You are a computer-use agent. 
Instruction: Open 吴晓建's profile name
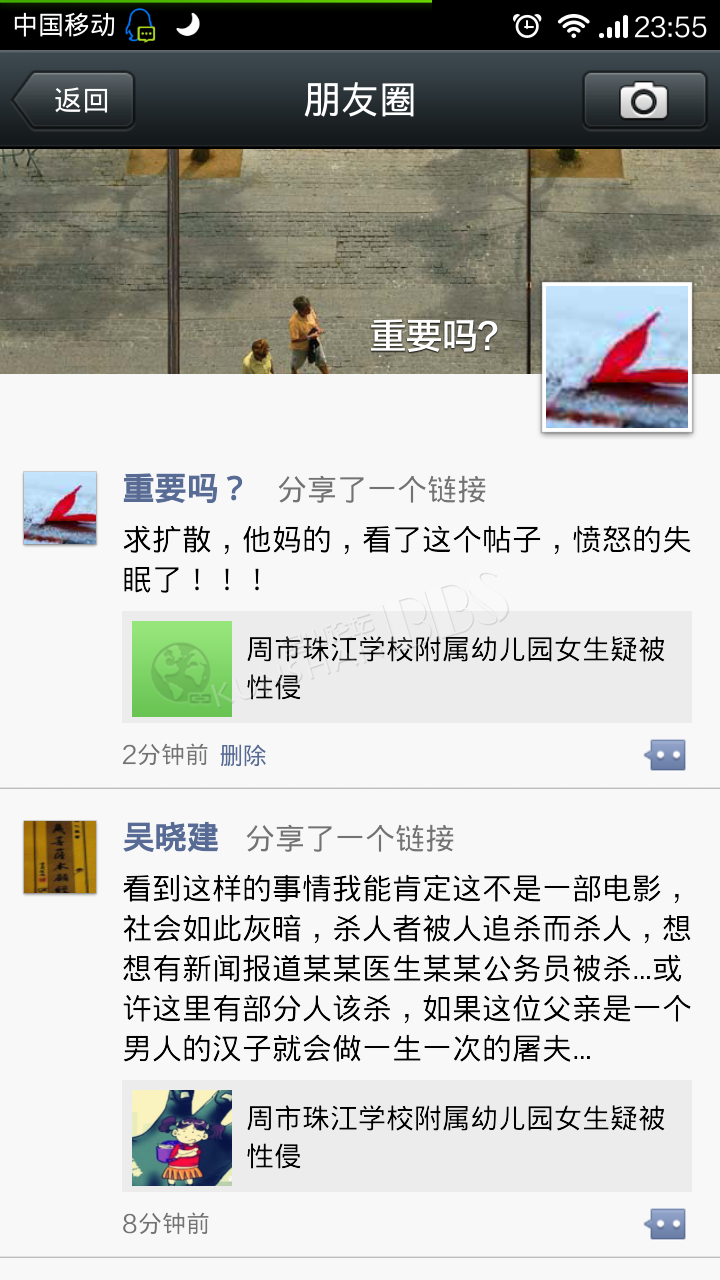[170, 838]
